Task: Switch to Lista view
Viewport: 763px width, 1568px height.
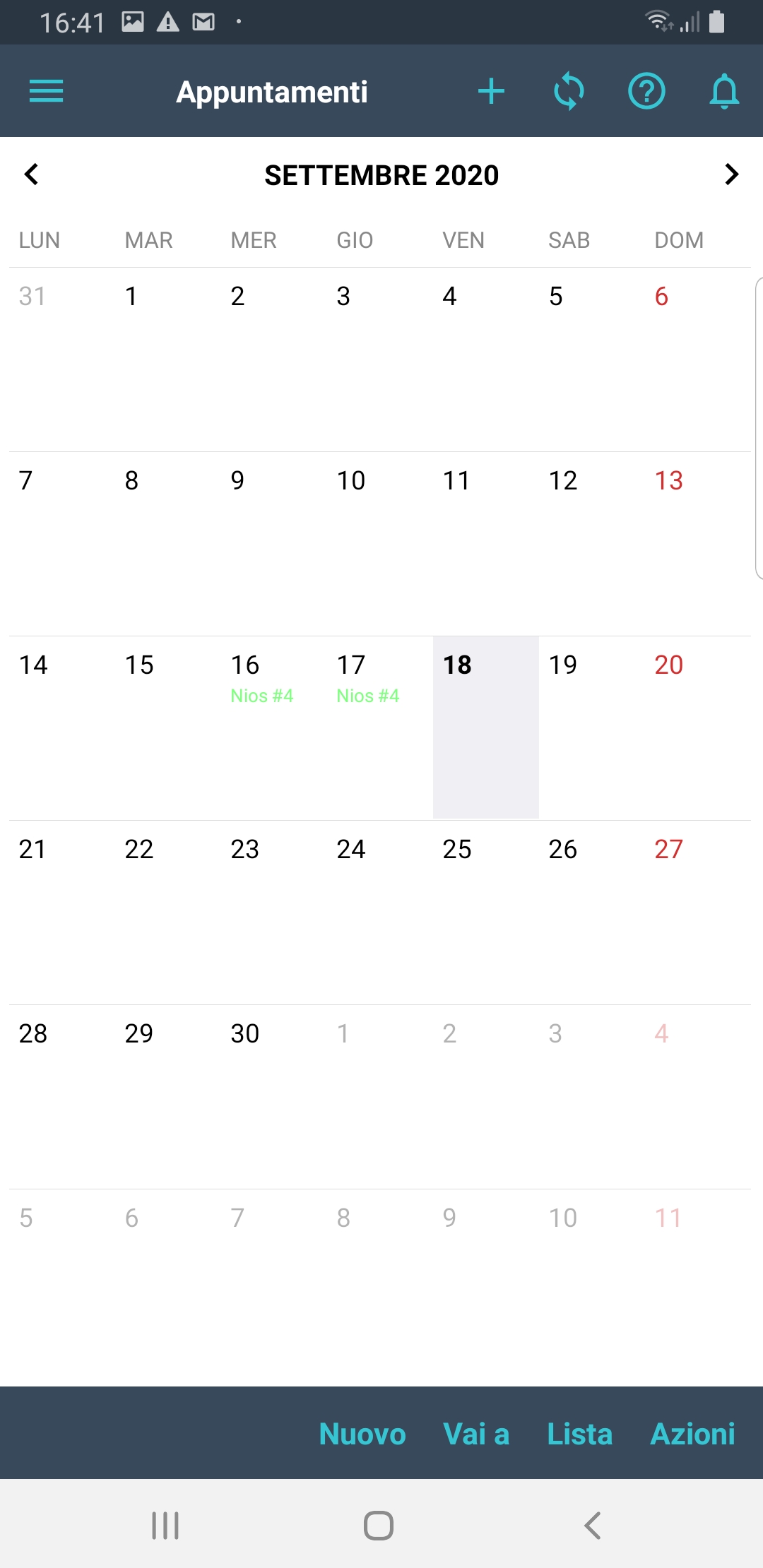Action: point(579,1434)
